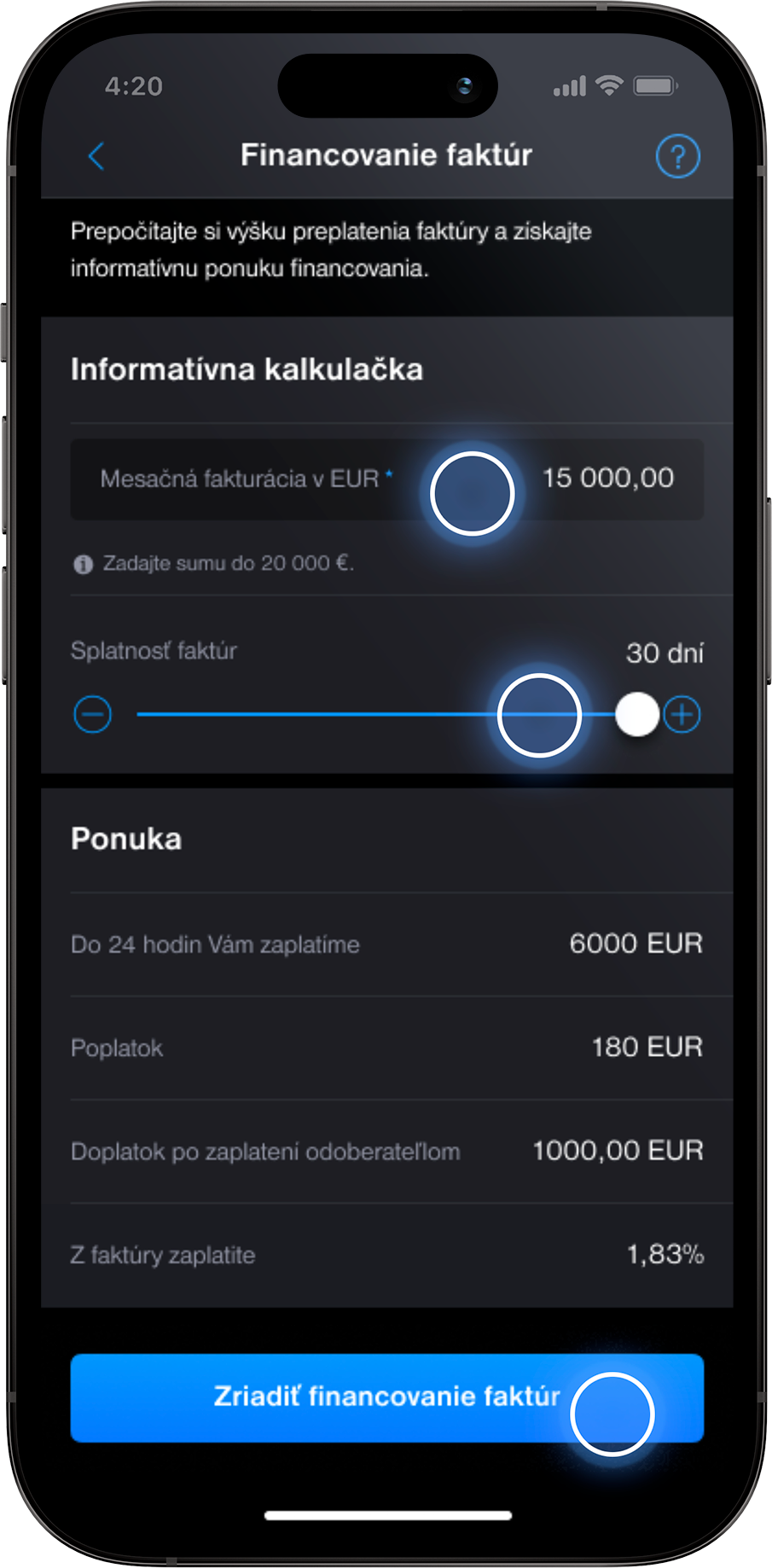The height and width of the screenshot is (1568, 772).
Task: Tap Zriadiť financovanie faktúr button
Action: (x=386, y=1397)
